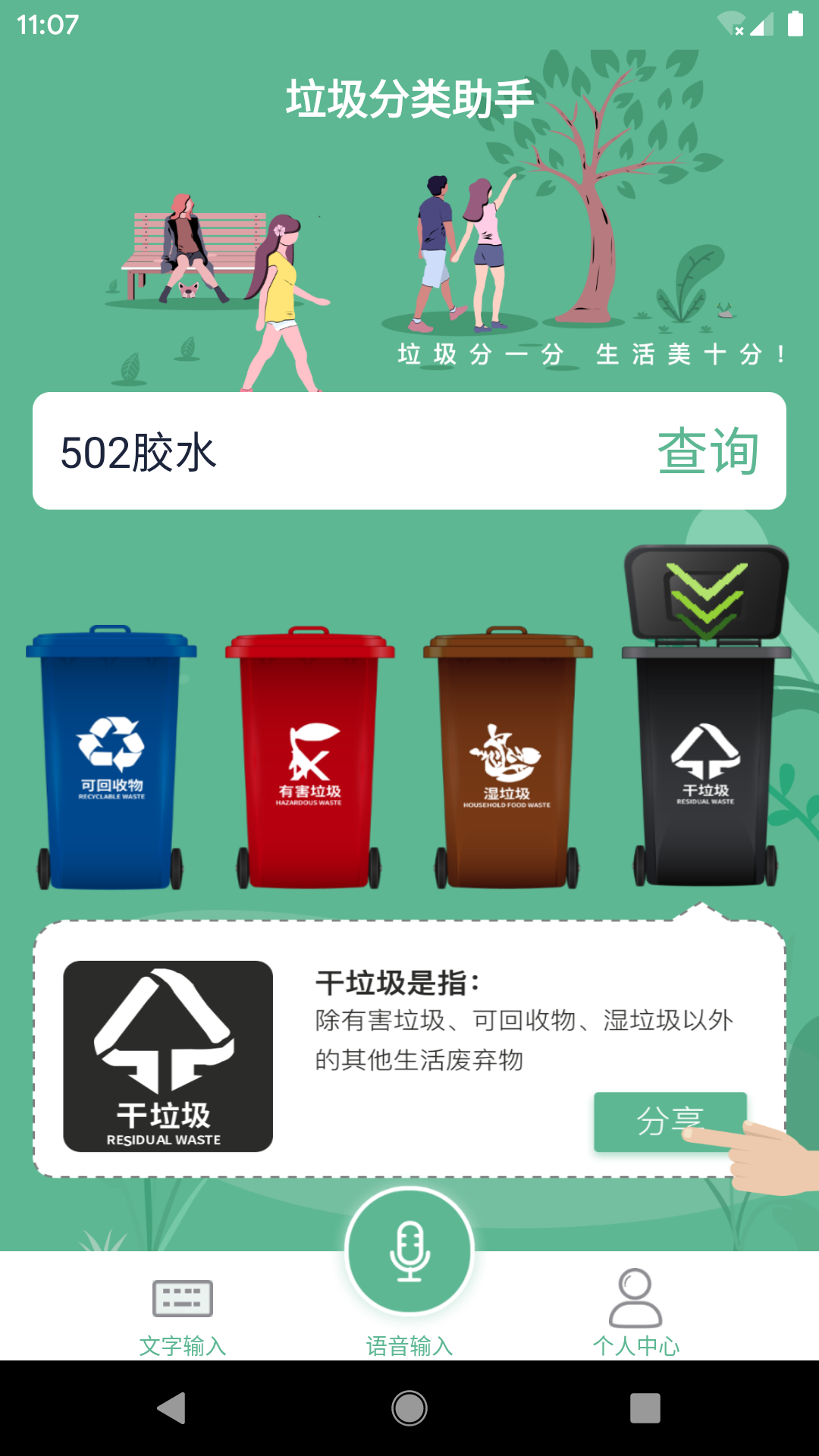Select the brown 湿垃圾 food waste bin

[507, 758]
